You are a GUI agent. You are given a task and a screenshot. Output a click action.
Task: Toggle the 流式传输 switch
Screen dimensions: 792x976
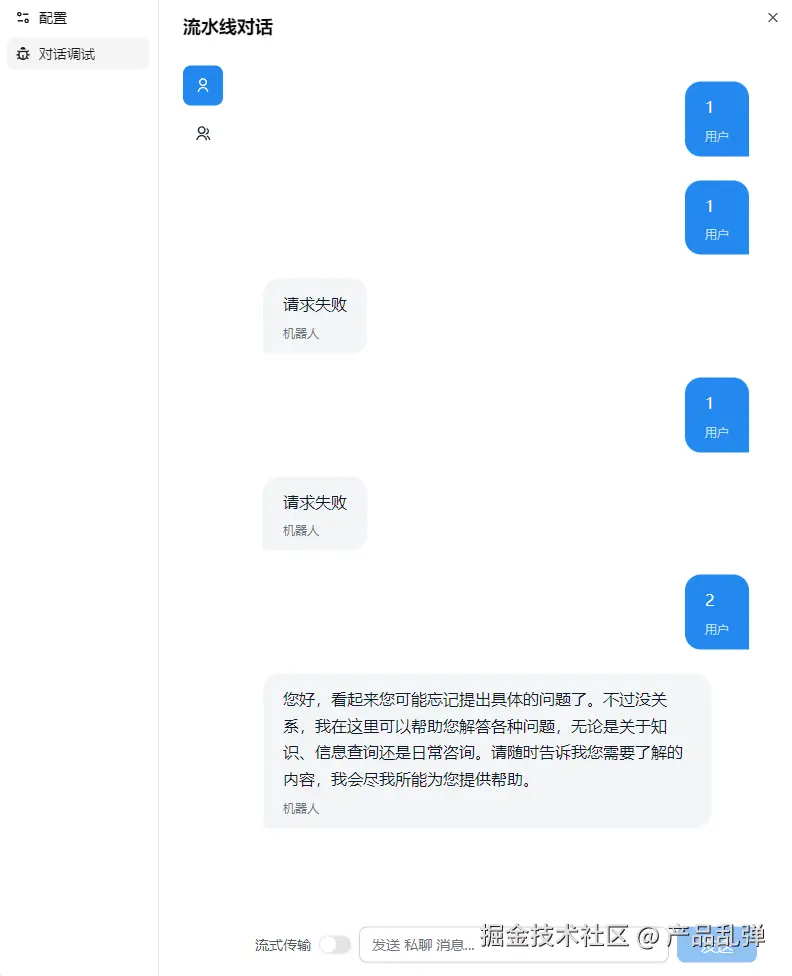(x=335, y=945)
